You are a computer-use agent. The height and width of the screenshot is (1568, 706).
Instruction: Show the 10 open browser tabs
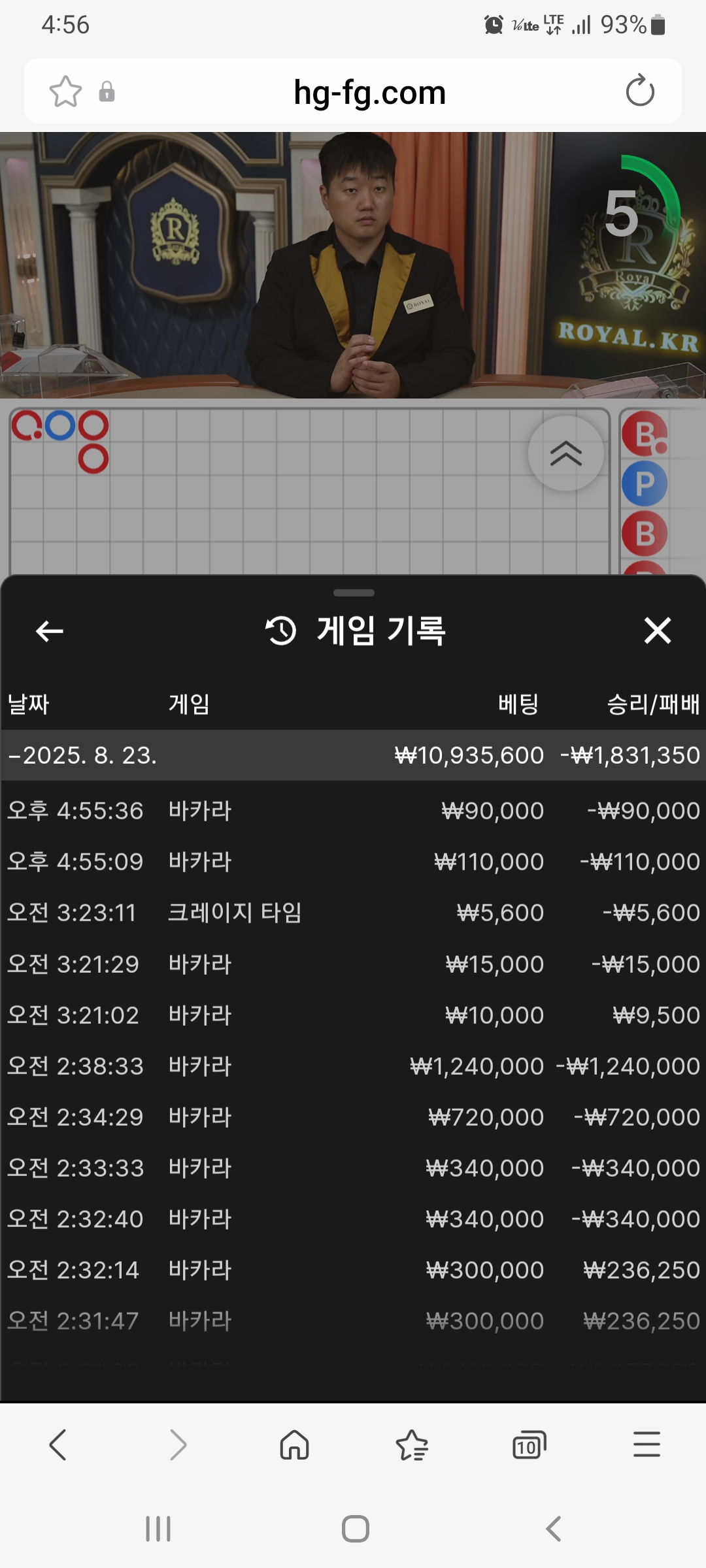pos(529,1445)
